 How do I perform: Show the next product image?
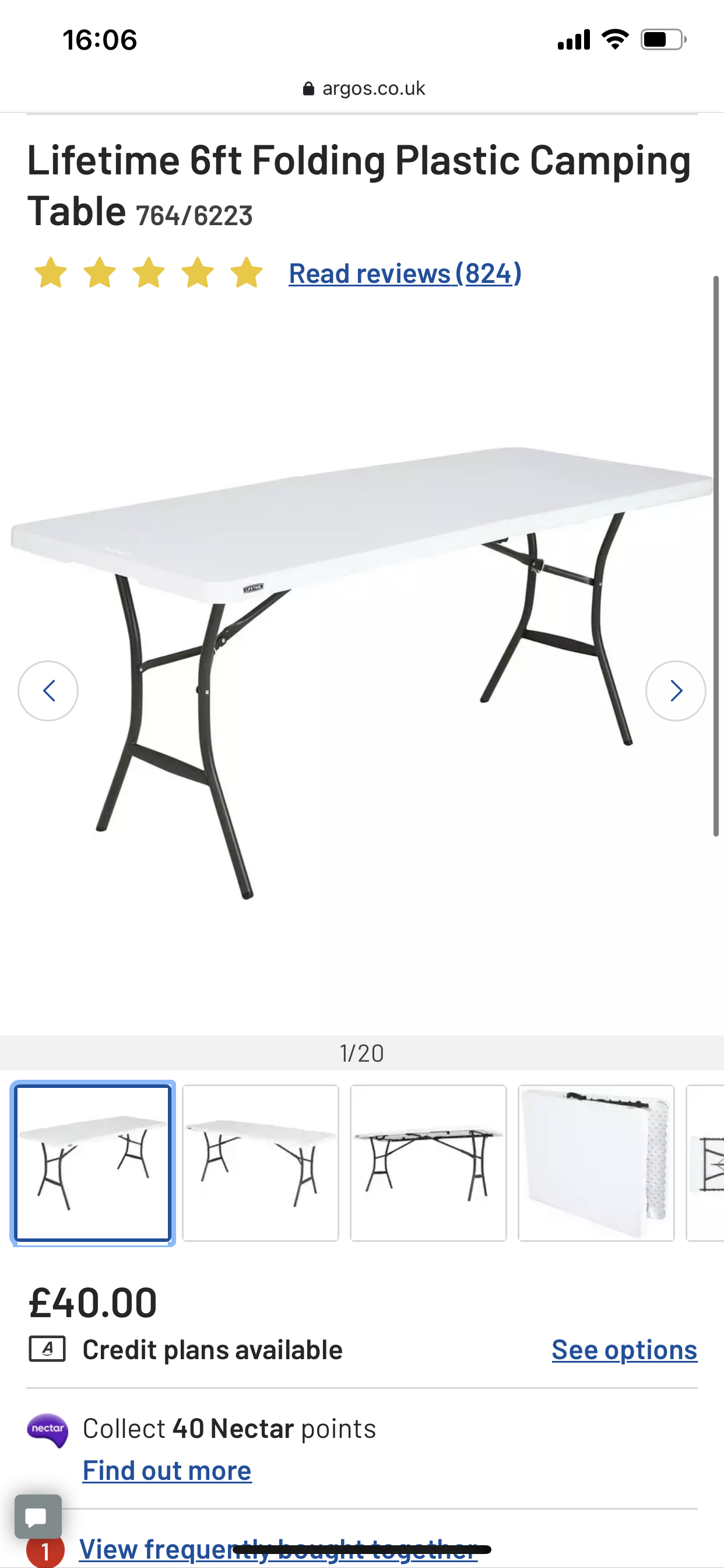(x=676, y=691)
